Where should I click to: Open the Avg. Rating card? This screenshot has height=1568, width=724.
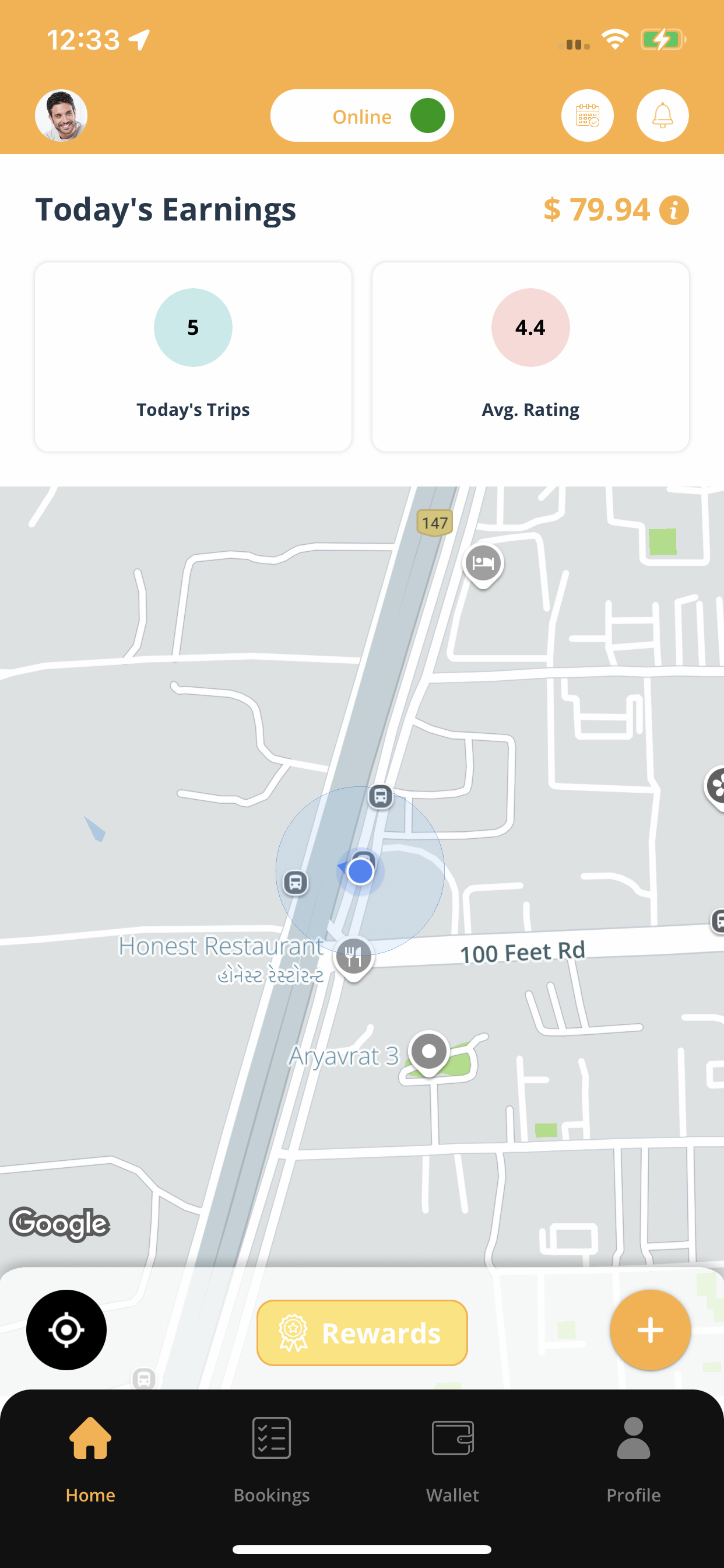530,356
